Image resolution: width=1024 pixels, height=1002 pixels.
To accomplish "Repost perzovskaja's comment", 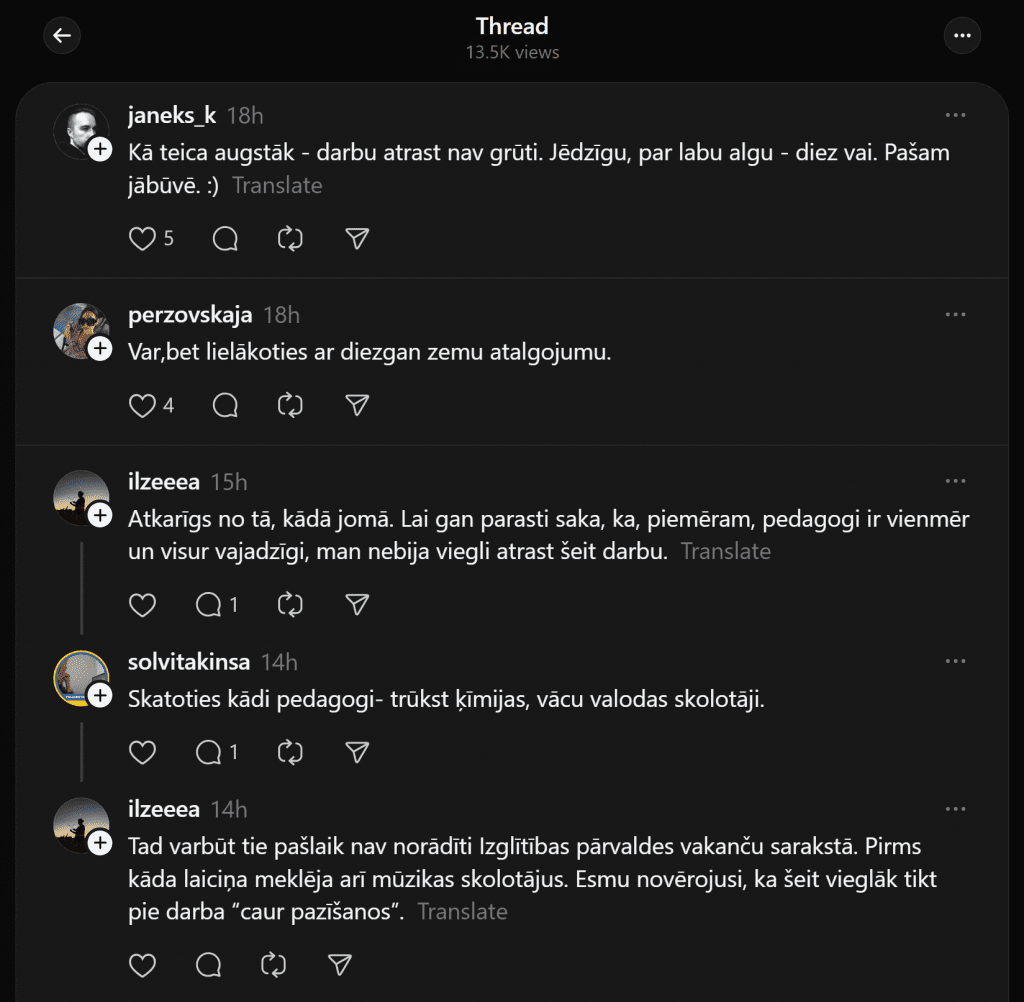I will 290,405.
